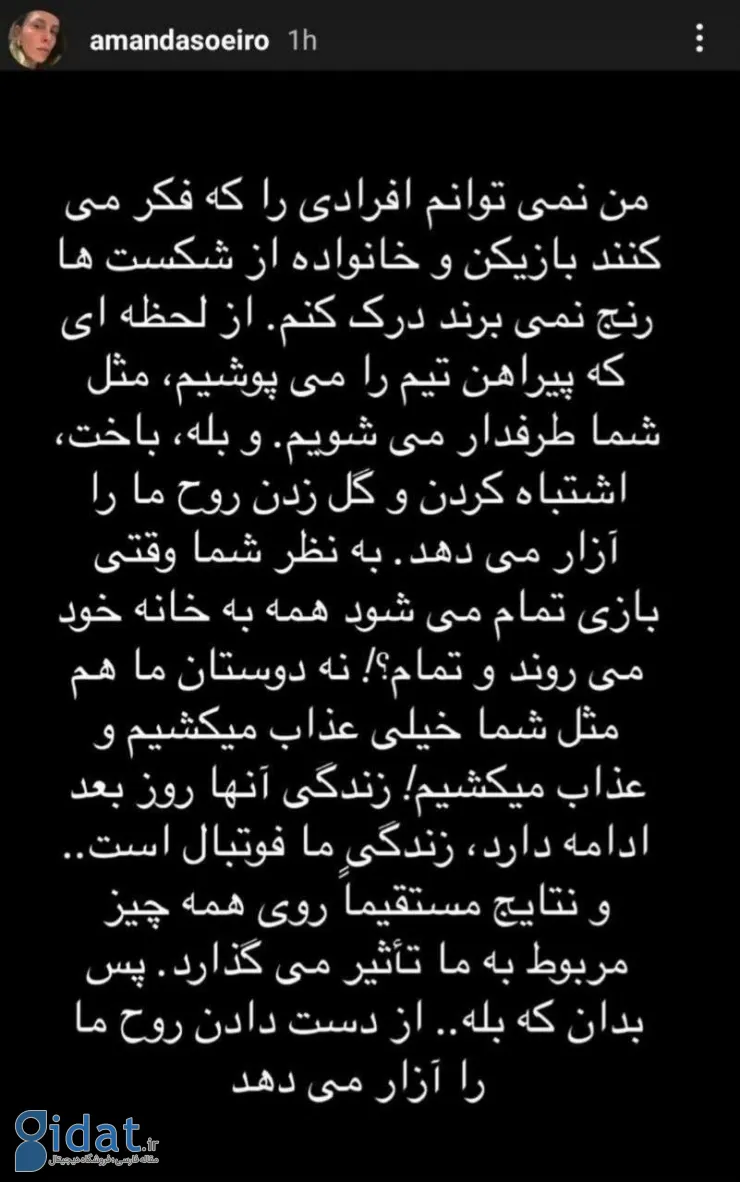Image resolution: width=740 pixels, height=1182 pixels.
Task: Open amandasoeiro's profile picture
Action: [36, 40]
